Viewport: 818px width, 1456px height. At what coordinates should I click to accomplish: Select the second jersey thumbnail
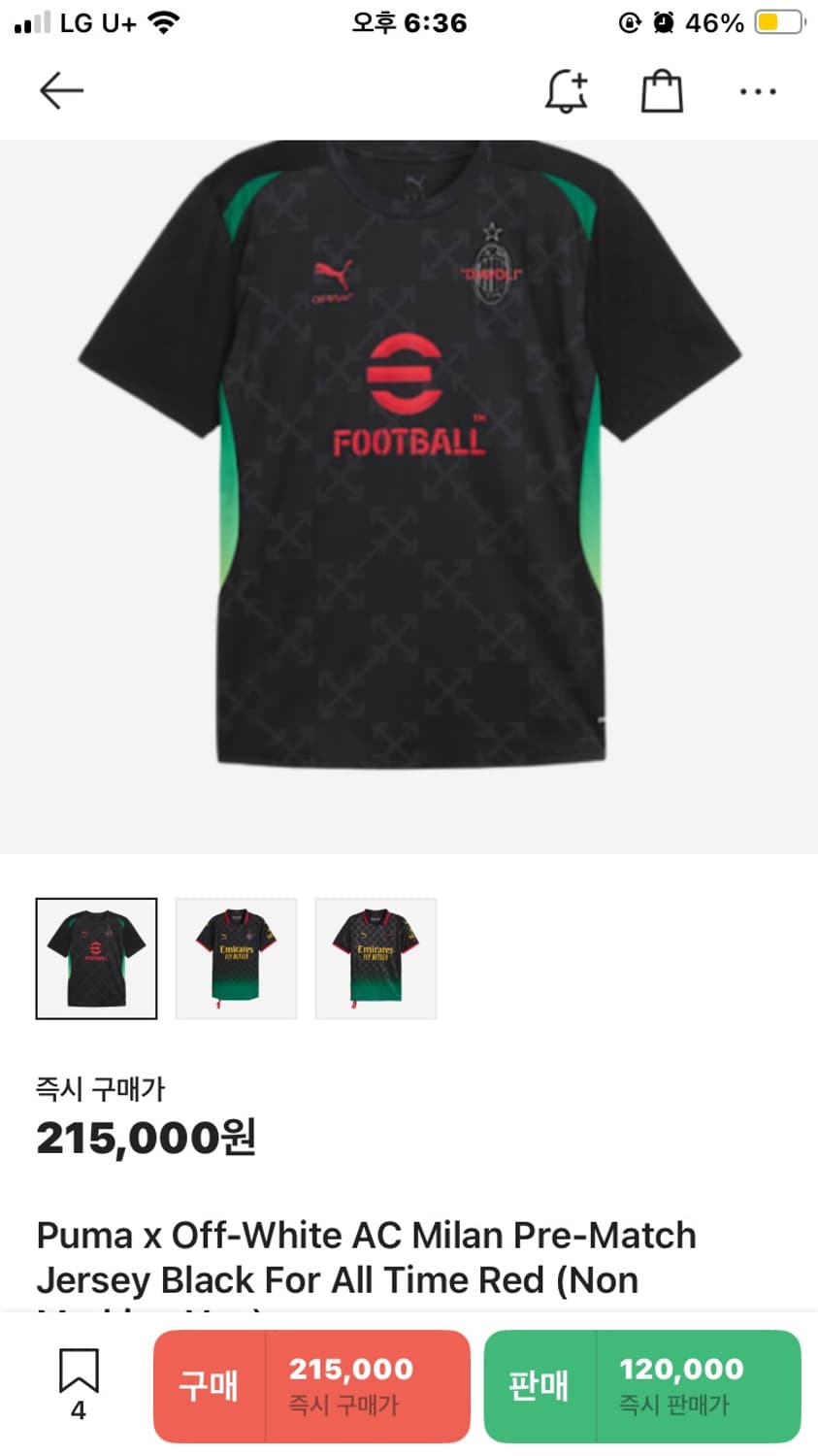(x=236, y=957)
